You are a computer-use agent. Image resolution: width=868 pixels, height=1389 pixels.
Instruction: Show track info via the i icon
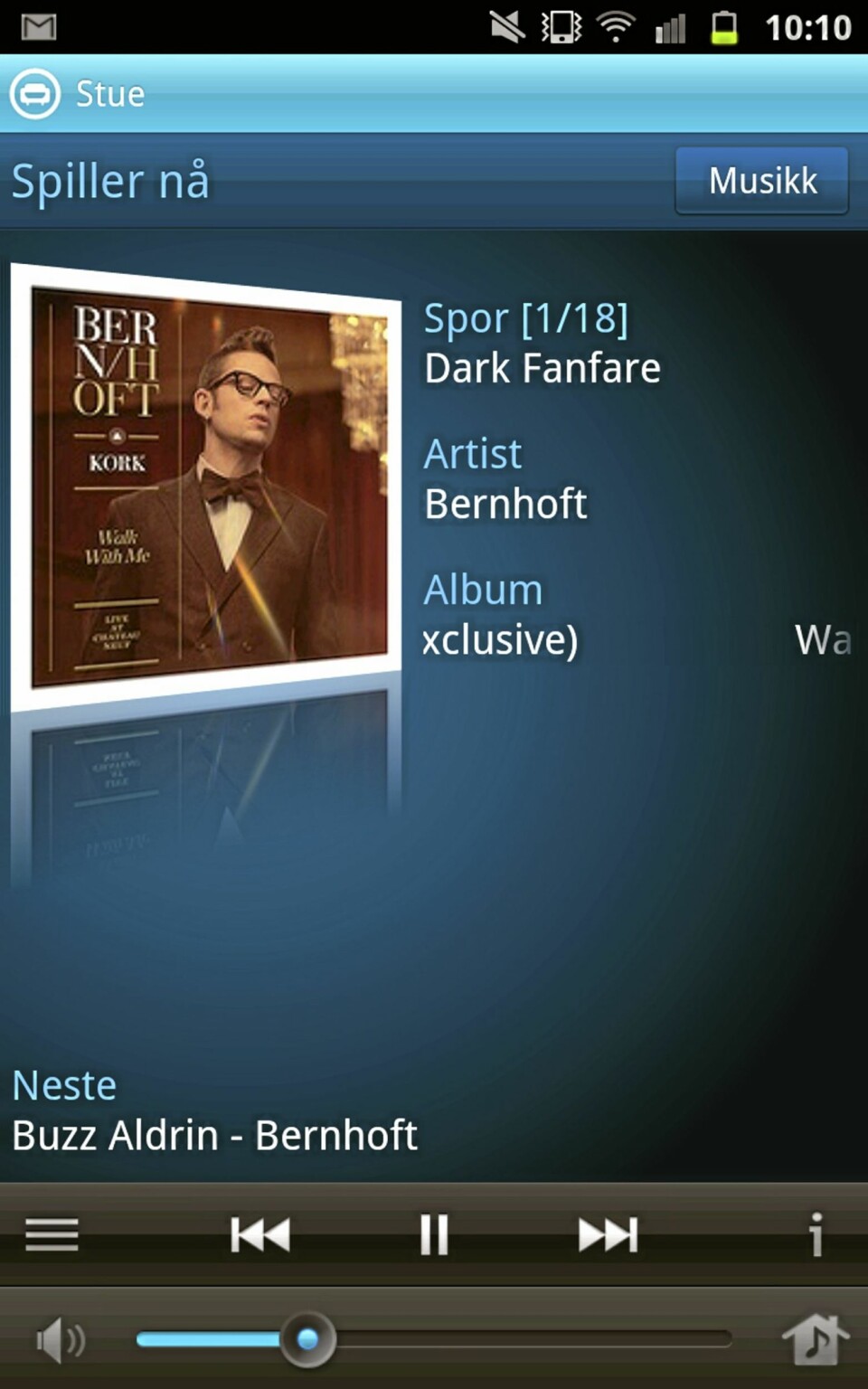pyautogui.click(x=816, y=1234)
